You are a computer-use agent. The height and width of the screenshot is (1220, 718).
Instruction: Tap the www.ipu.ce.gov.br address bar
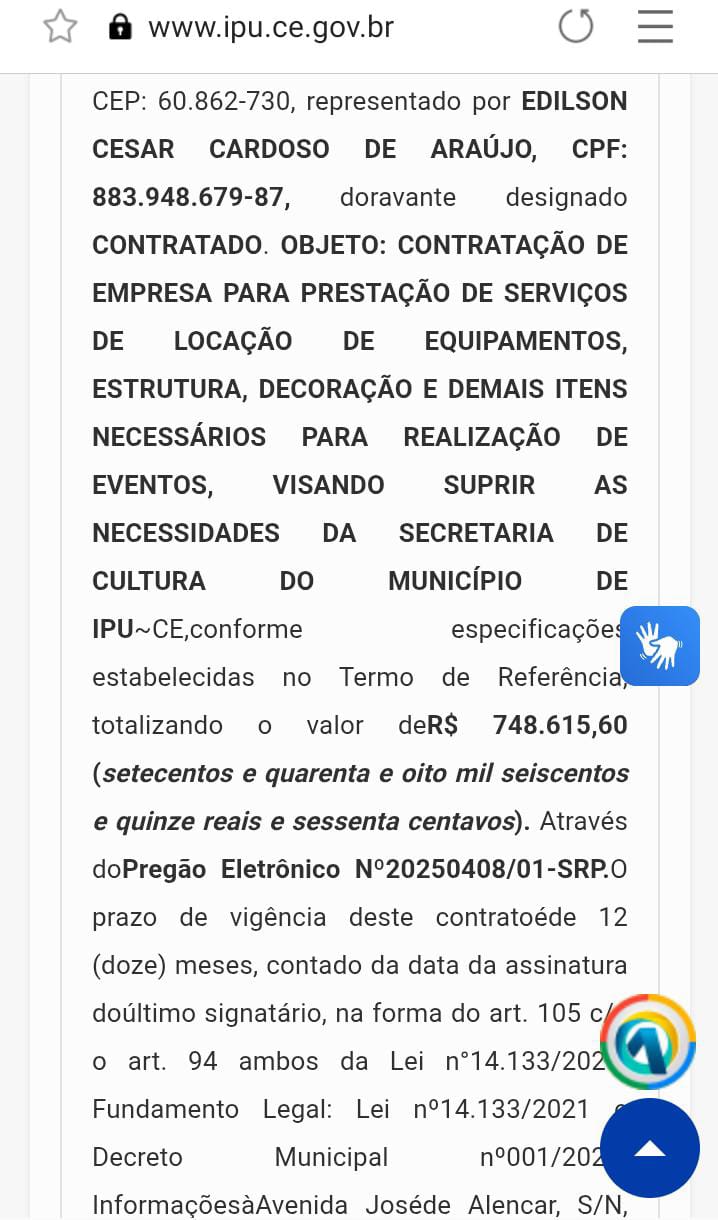[271, 27]
